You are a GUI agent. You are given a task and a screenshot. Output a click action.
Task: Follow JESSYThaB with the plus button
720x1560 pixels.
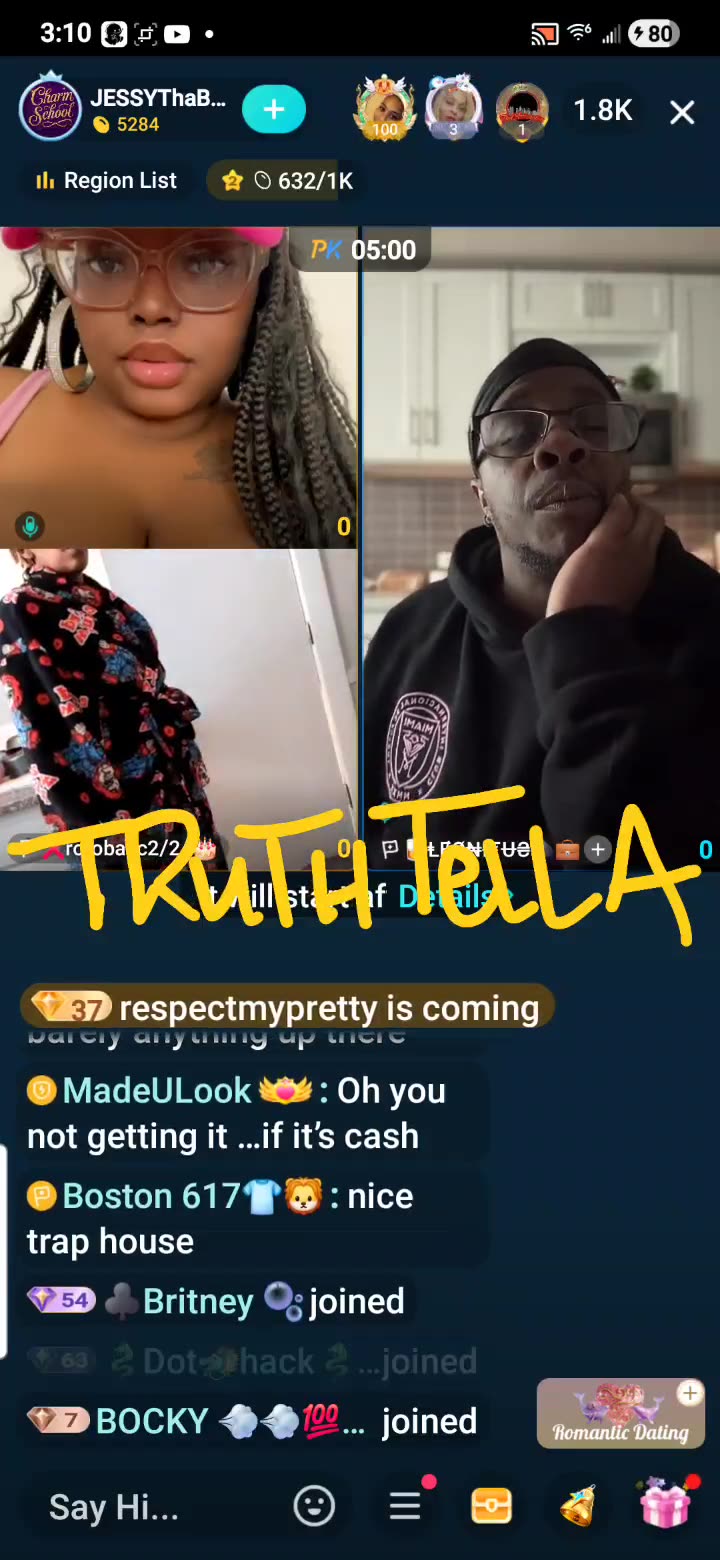tap(273, 110)
